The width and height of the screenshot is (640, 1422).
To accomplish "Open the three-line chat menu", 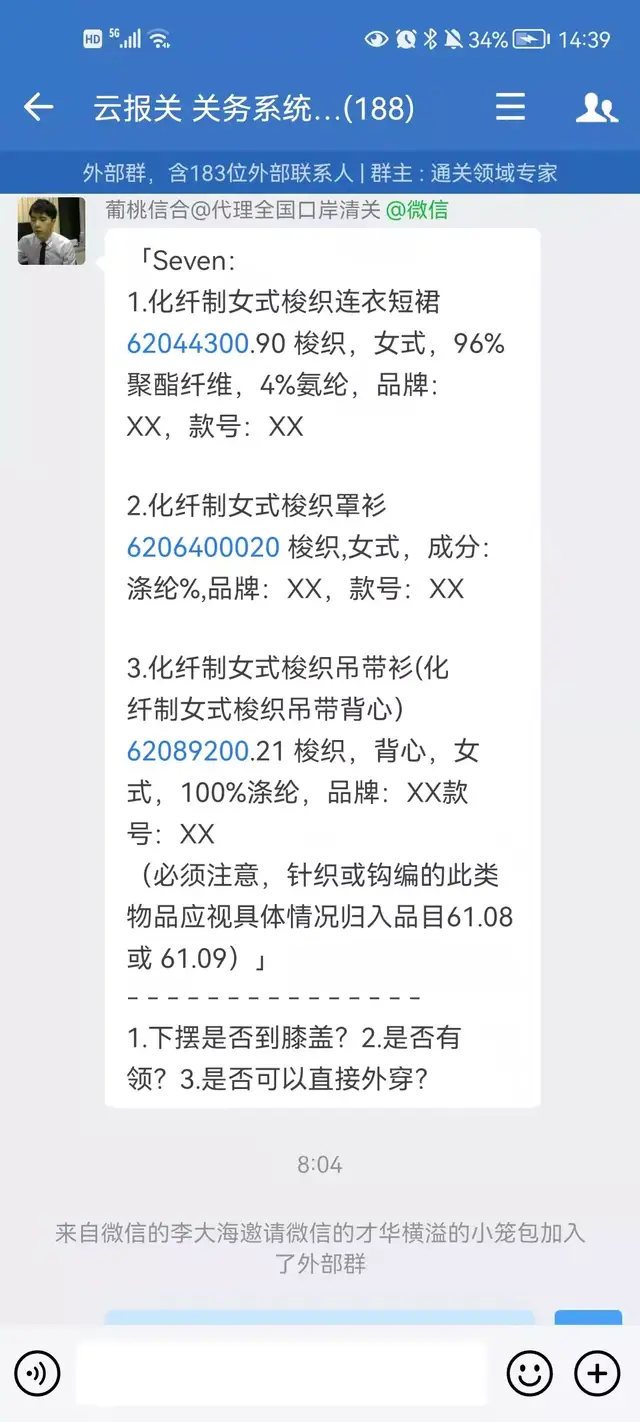I will (x=510, y=107).
